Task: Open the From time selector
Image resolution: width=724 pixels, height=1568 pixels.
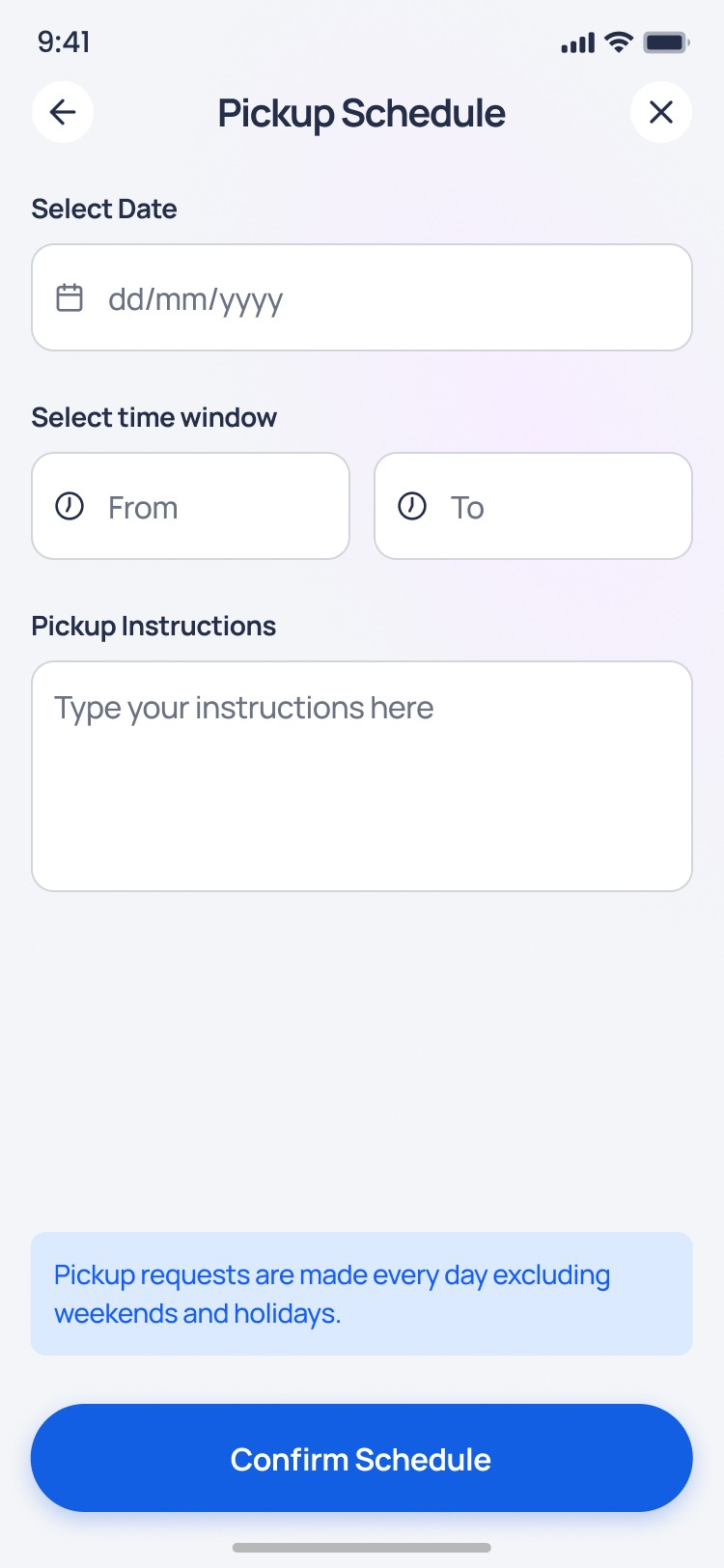Action: coord(190,506)
